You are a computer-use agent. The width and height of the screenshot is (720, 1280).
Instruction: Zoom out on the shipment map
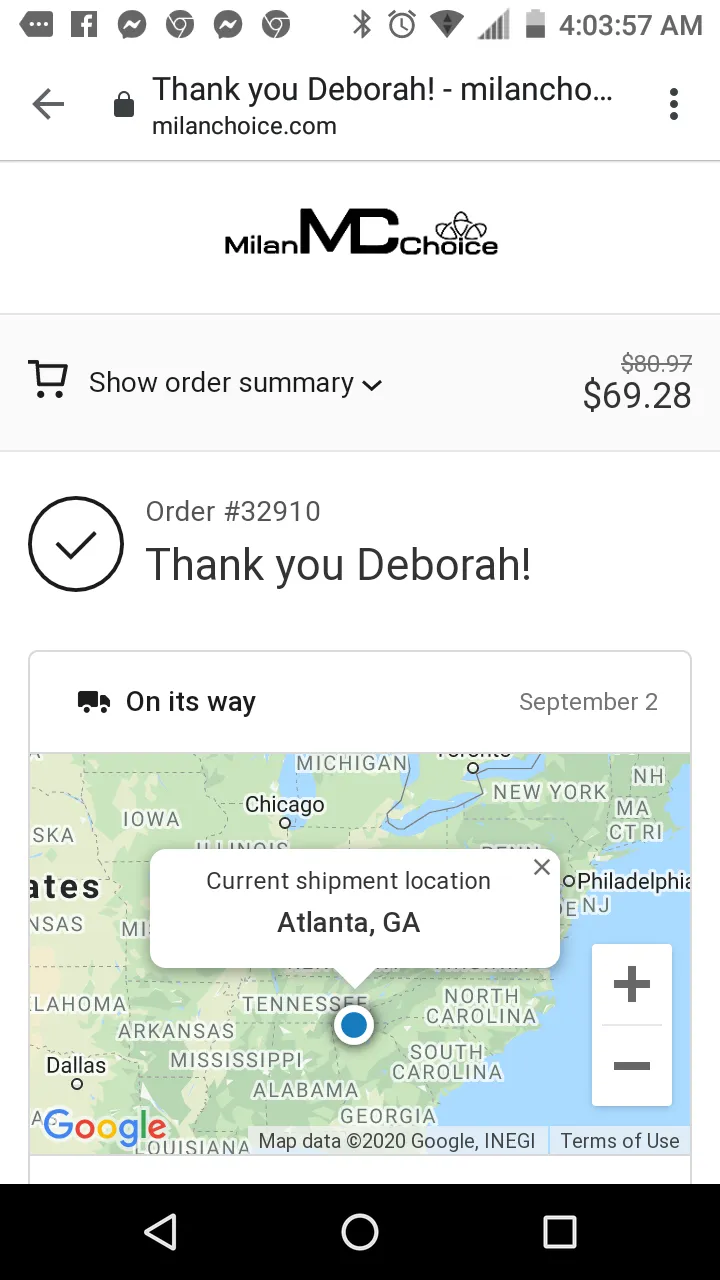tap(632, 1066)
